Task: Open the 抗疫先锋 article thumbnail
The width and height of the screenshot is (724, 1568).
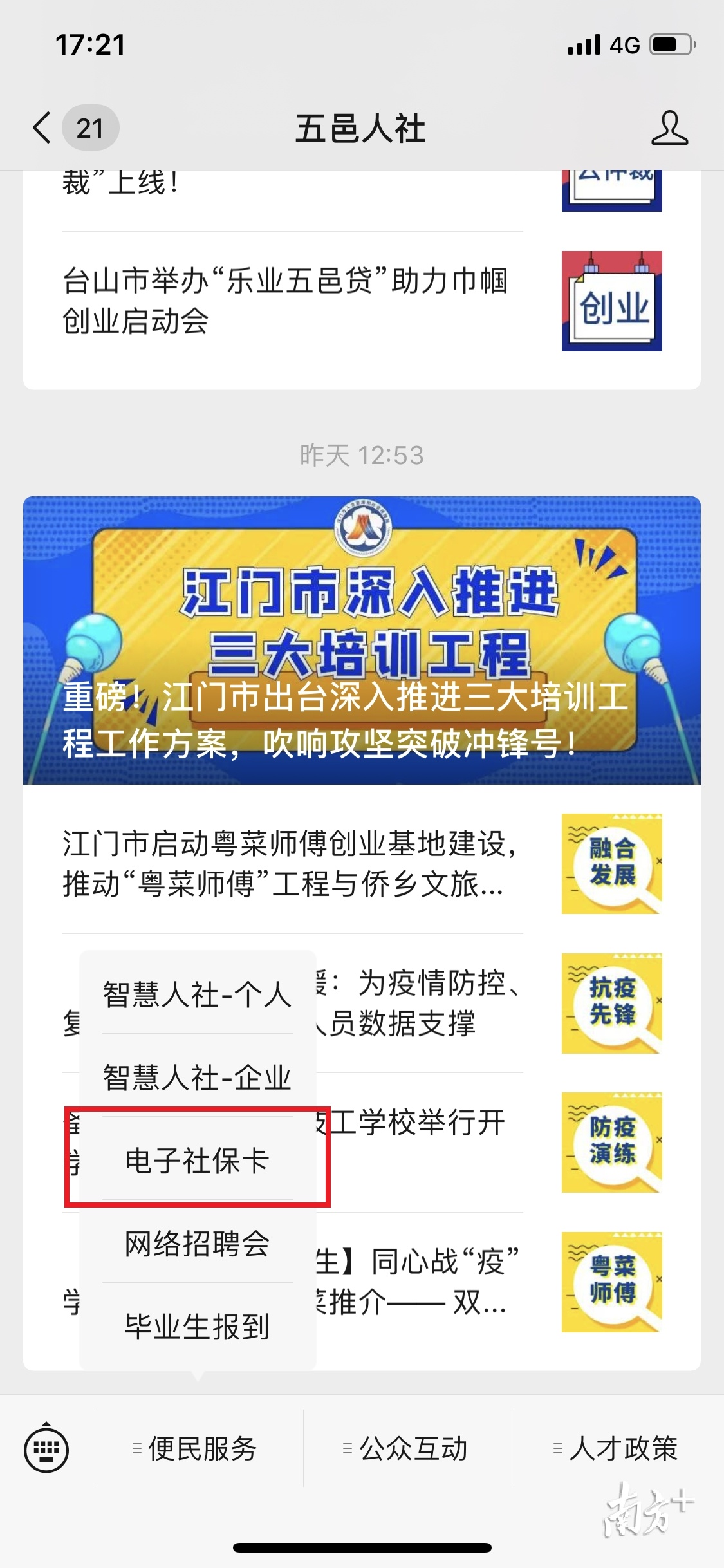Action: click(x=611, y=1003)
